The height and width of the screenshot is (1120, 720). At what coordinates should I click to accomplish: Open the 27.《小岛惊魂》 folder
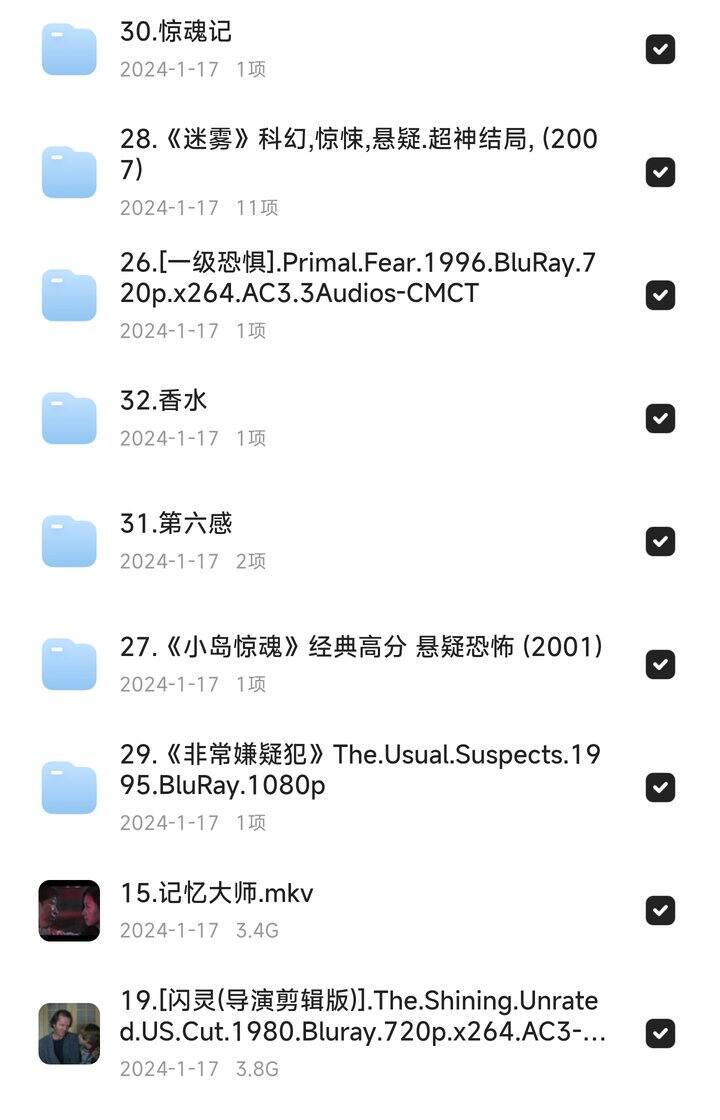360,647
